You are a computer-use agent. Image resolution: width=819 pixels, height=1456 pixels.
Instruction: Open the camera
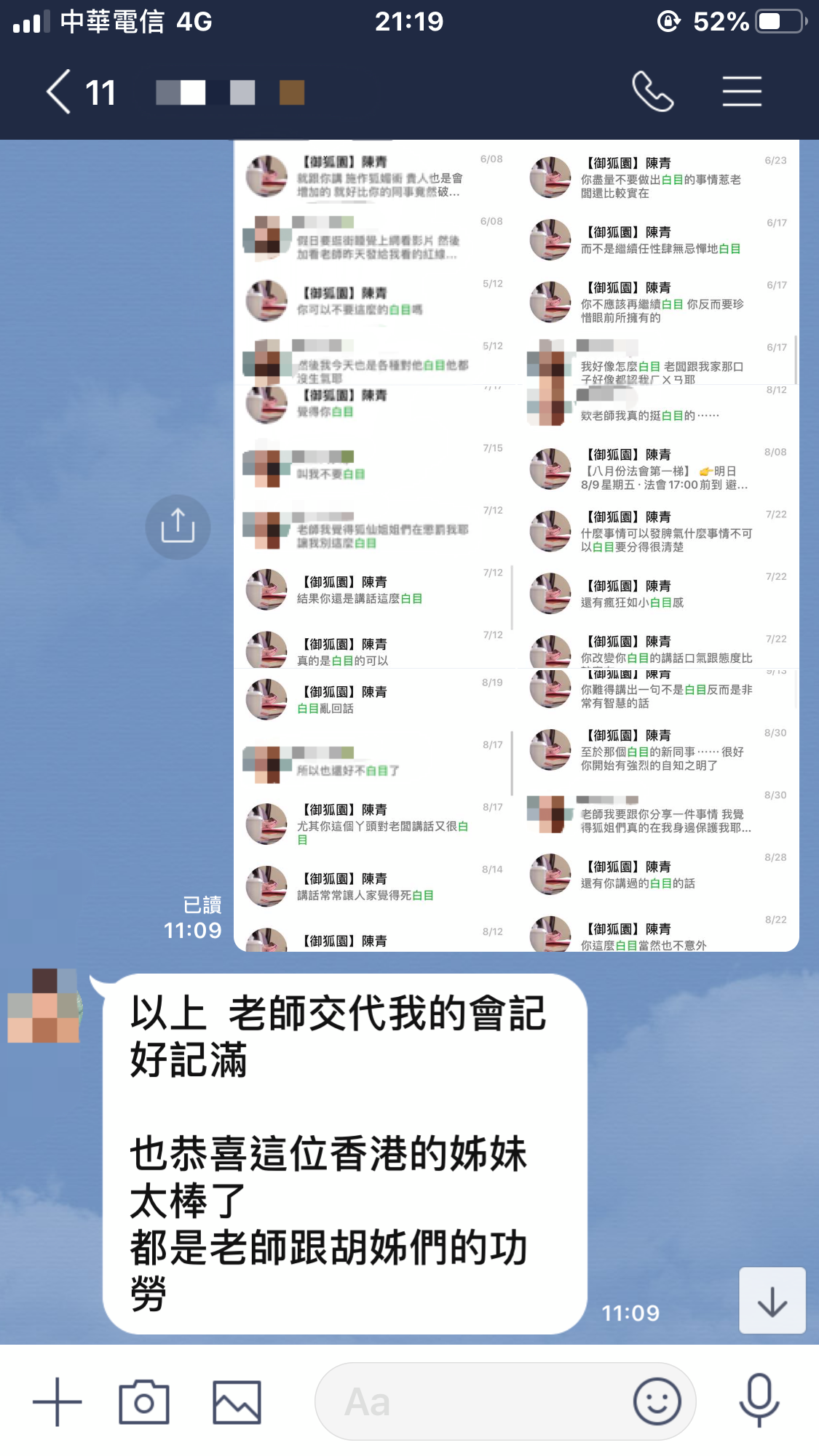point(144,1401)
